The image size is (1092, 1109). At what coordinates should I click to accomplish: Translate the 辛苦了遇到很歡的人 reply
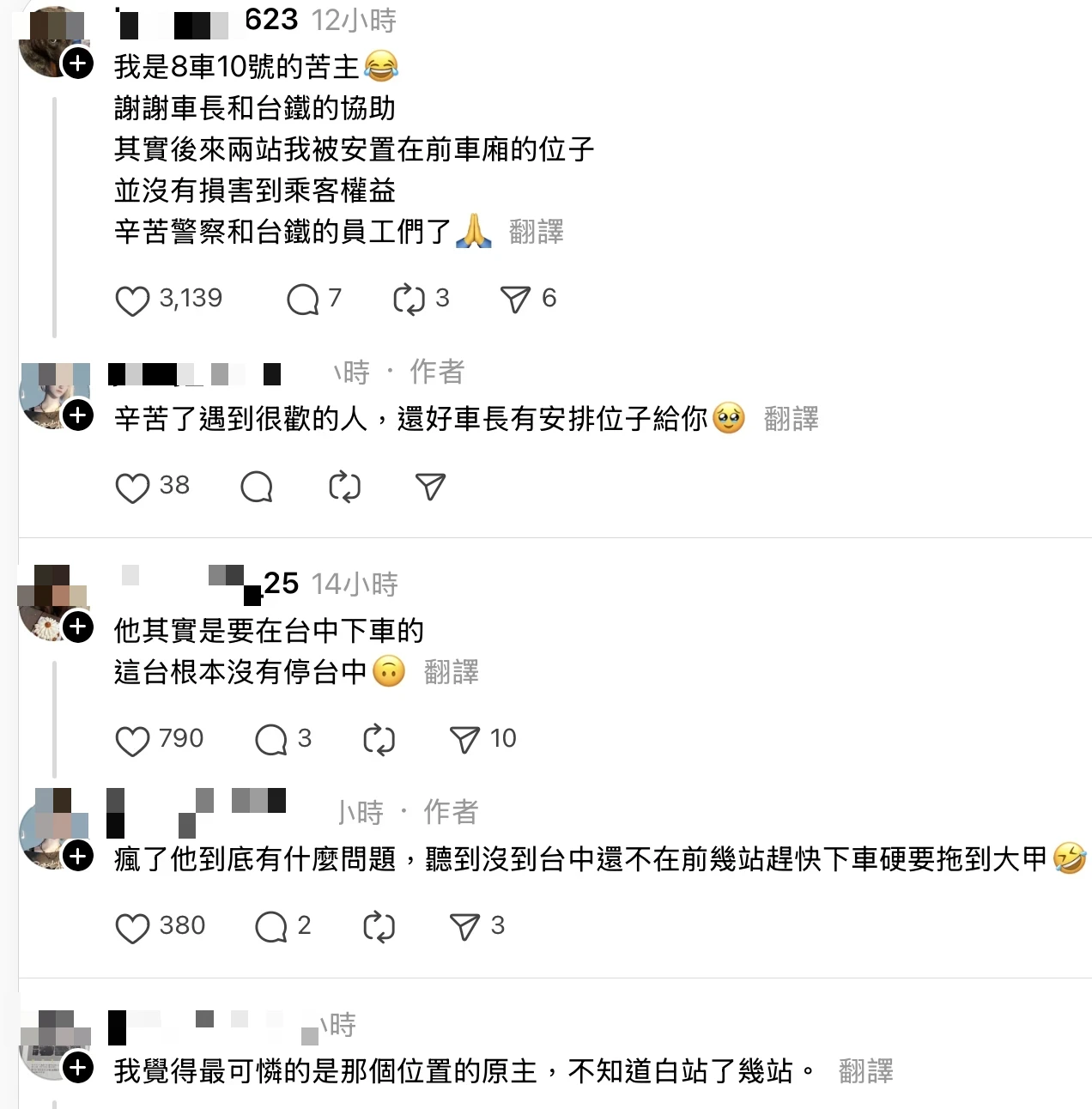(x=791, y=419)
